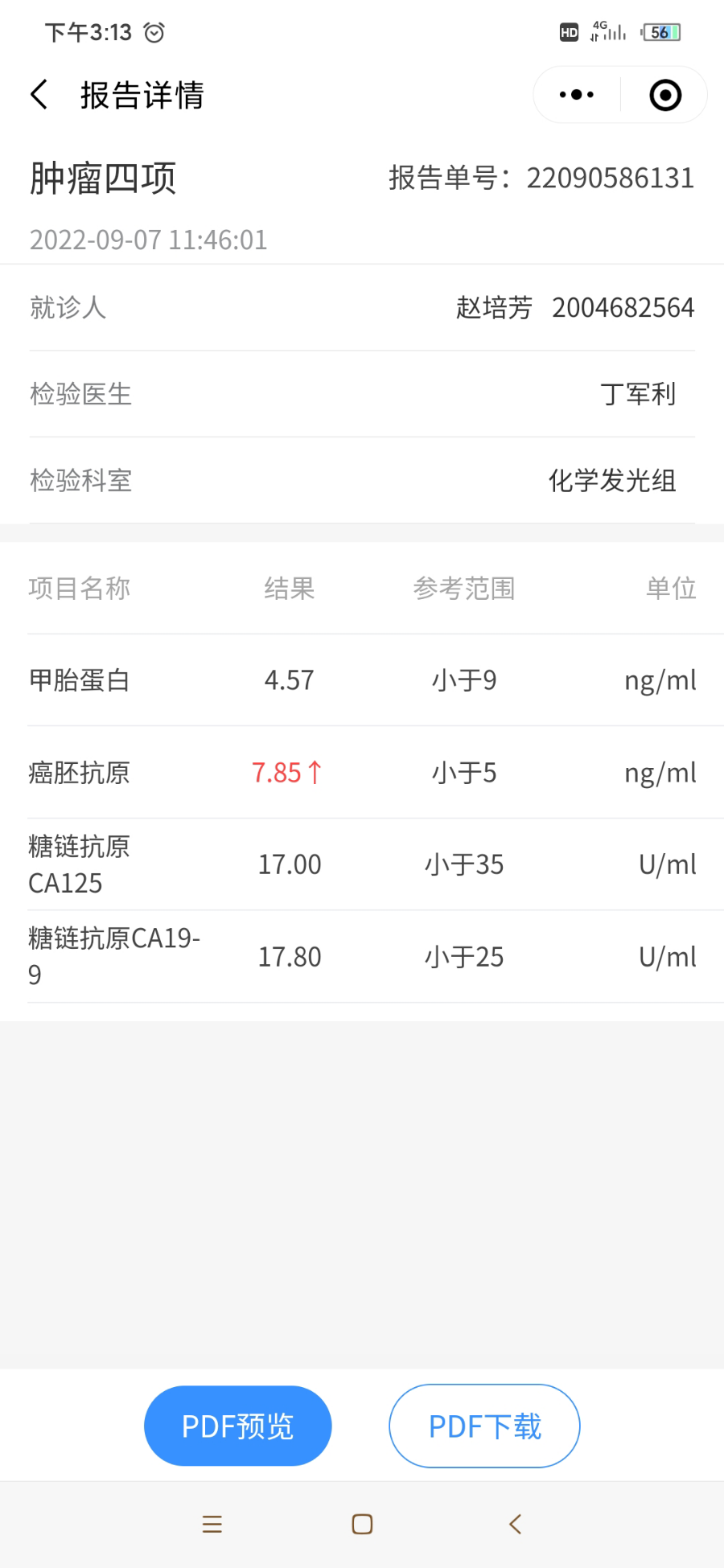Image resolution: width=724 pixels, height=1568 pixels.
Task: Close the mini program with the circle icon
Action: click(x=665, y=95)
